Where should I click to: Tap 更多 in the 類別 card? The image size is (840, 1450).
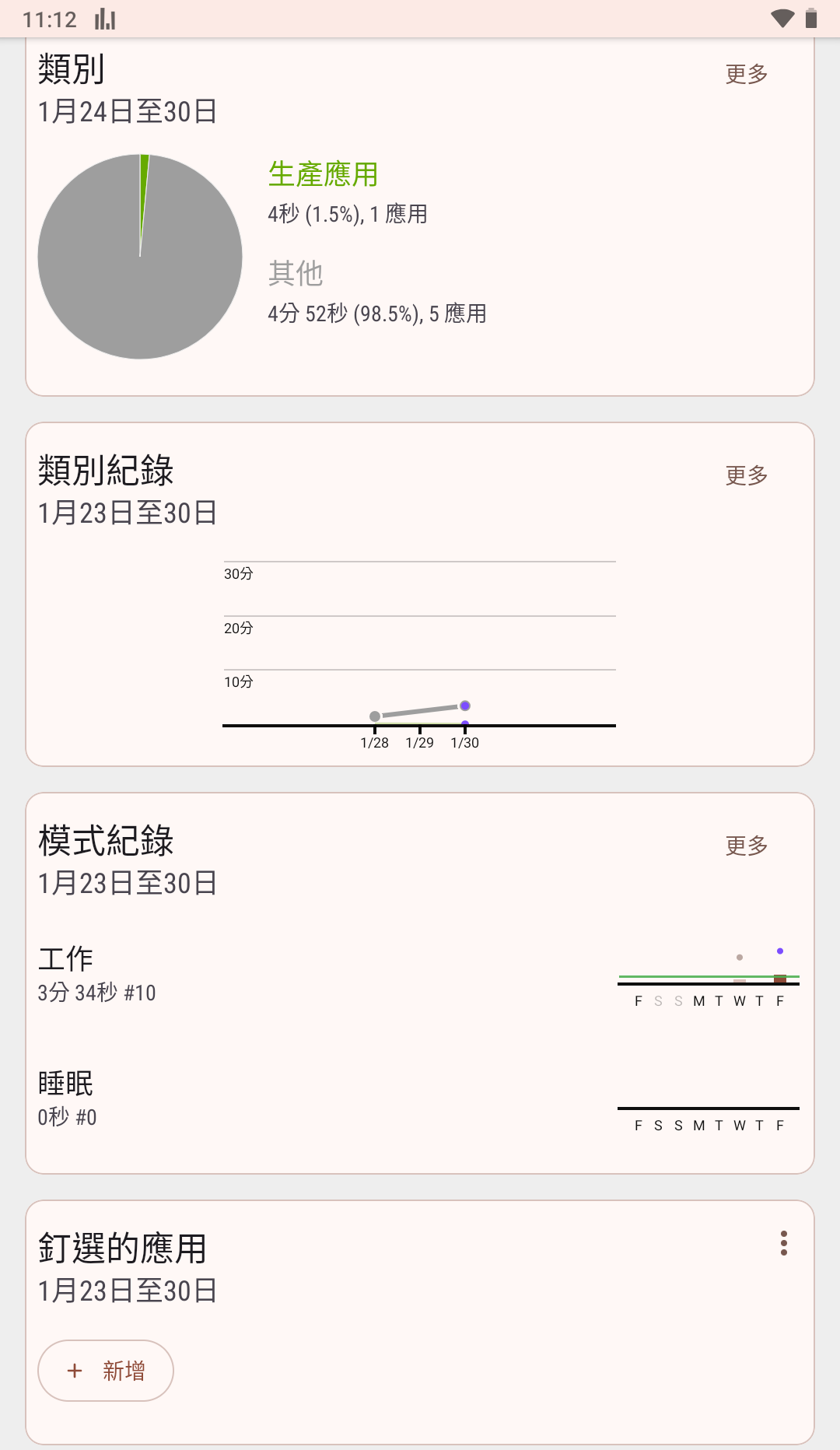[746, 75]
